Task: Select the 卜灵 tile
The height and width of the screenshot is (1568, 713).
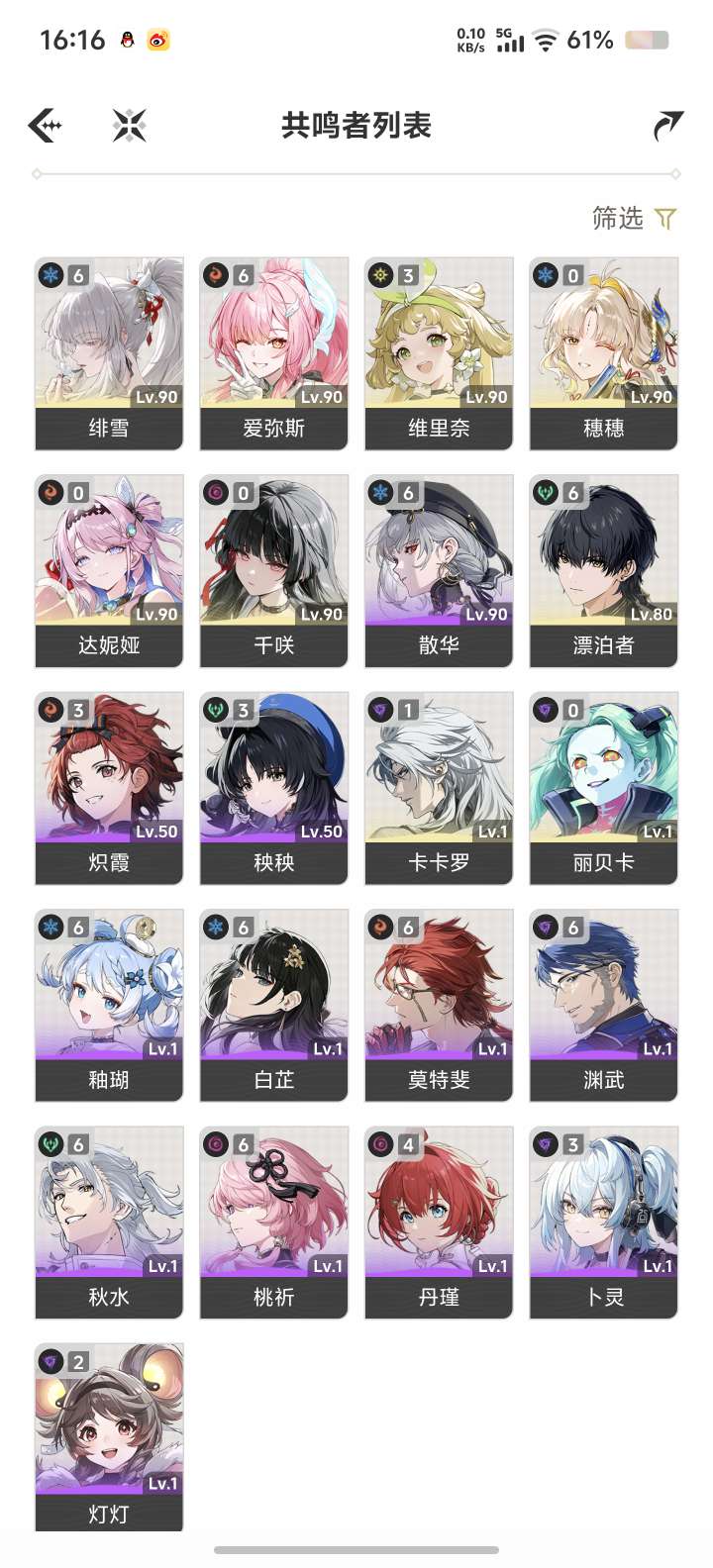Action: 604,1223
